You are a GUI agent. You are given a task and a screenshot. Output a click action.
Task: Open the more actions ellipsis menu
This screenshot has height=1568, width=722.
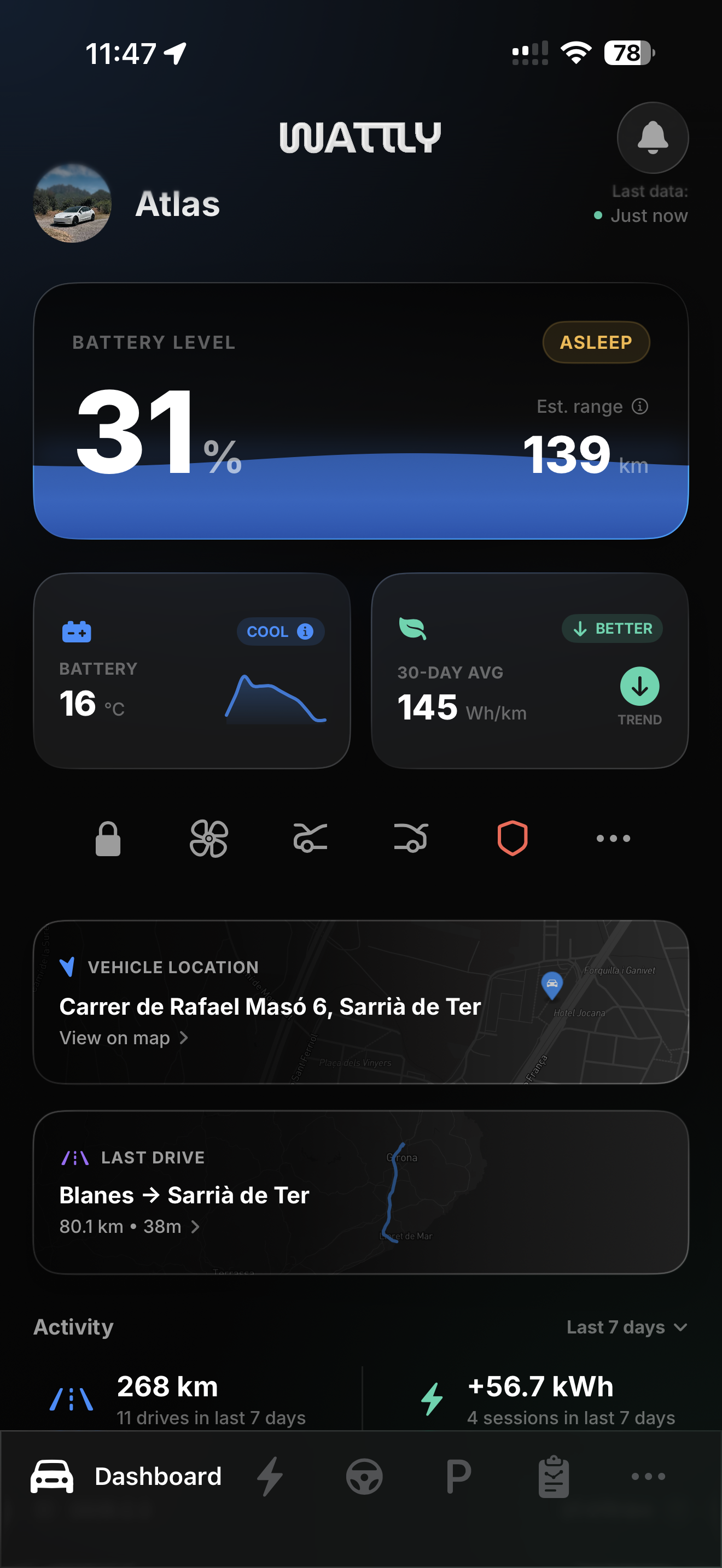click(x=613, y=838)
